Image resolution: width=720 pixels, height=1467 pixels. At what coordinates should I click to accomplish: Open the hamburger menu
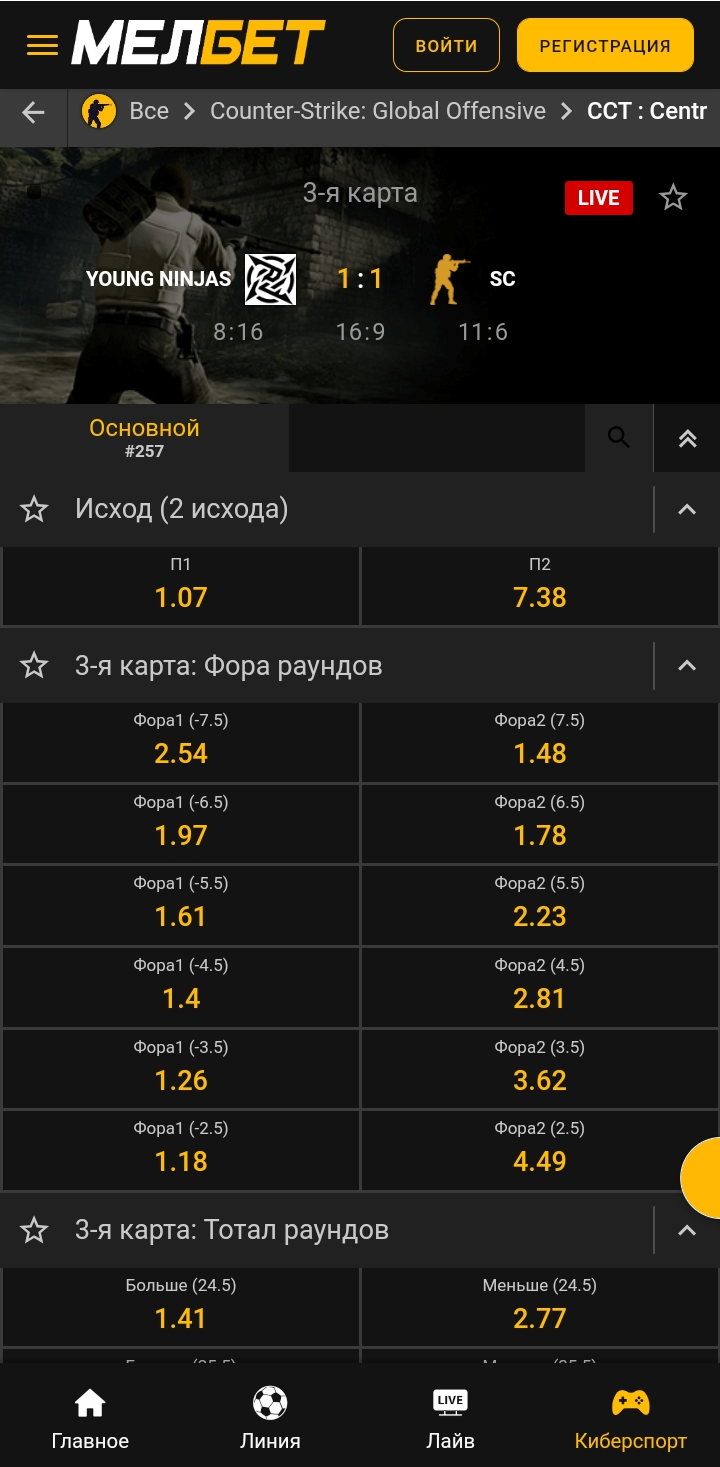point(42,45)
